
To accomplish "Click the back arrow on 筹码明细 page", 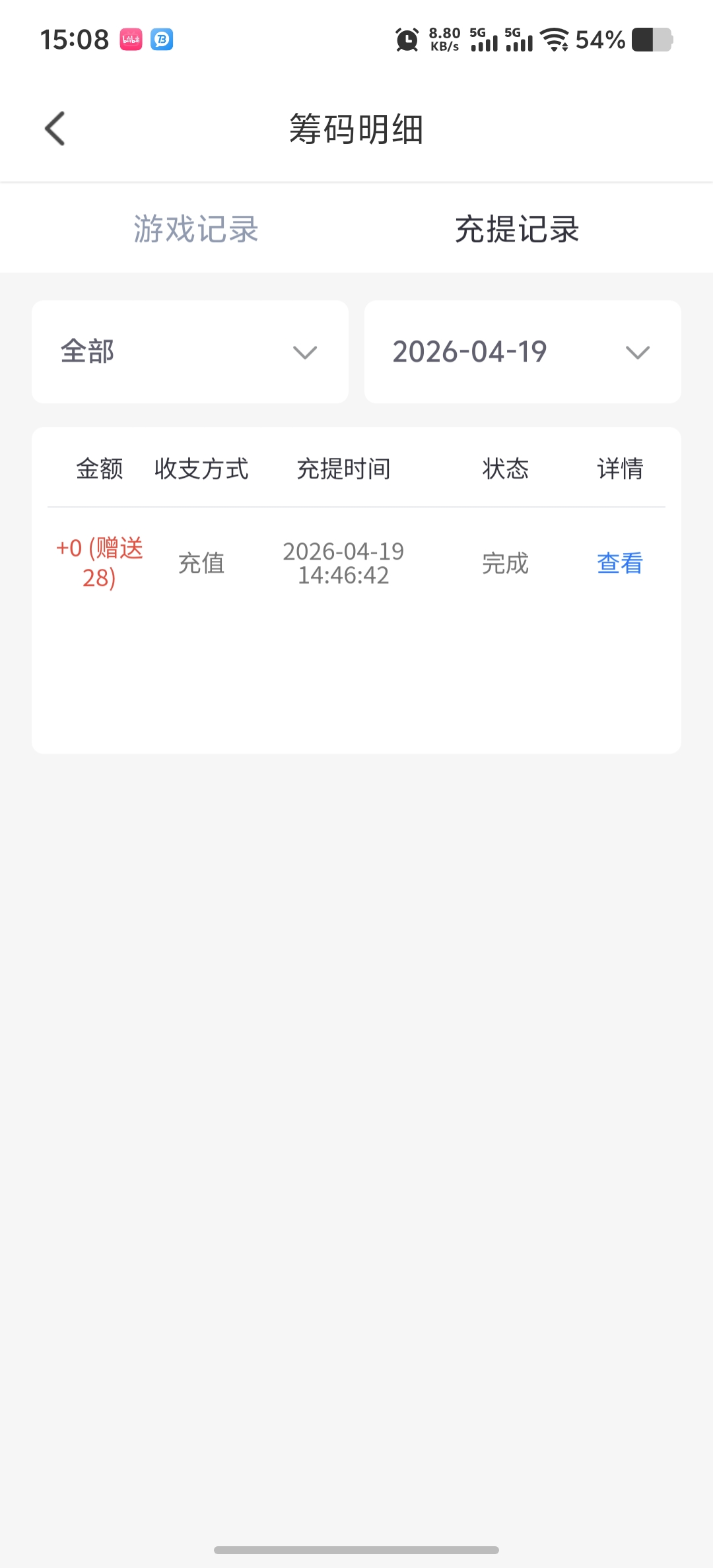I will (55, 129).
